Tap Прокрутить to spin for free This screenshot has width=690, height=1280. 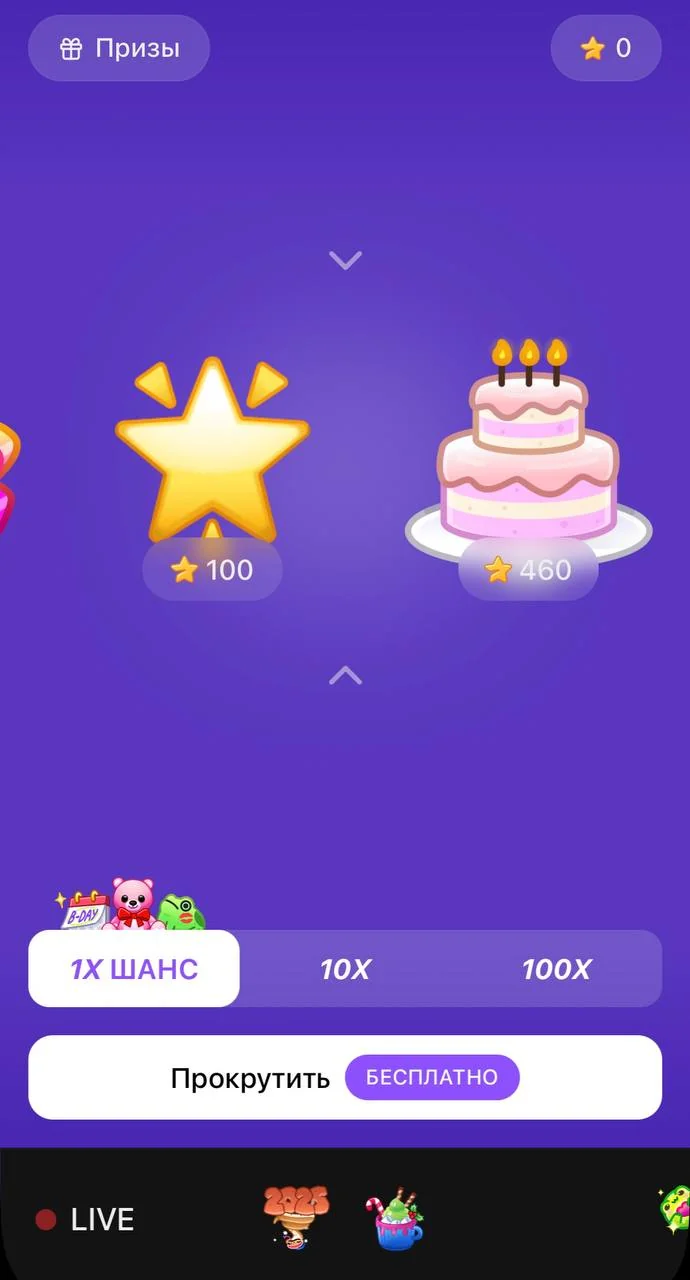click(345, 1077)
